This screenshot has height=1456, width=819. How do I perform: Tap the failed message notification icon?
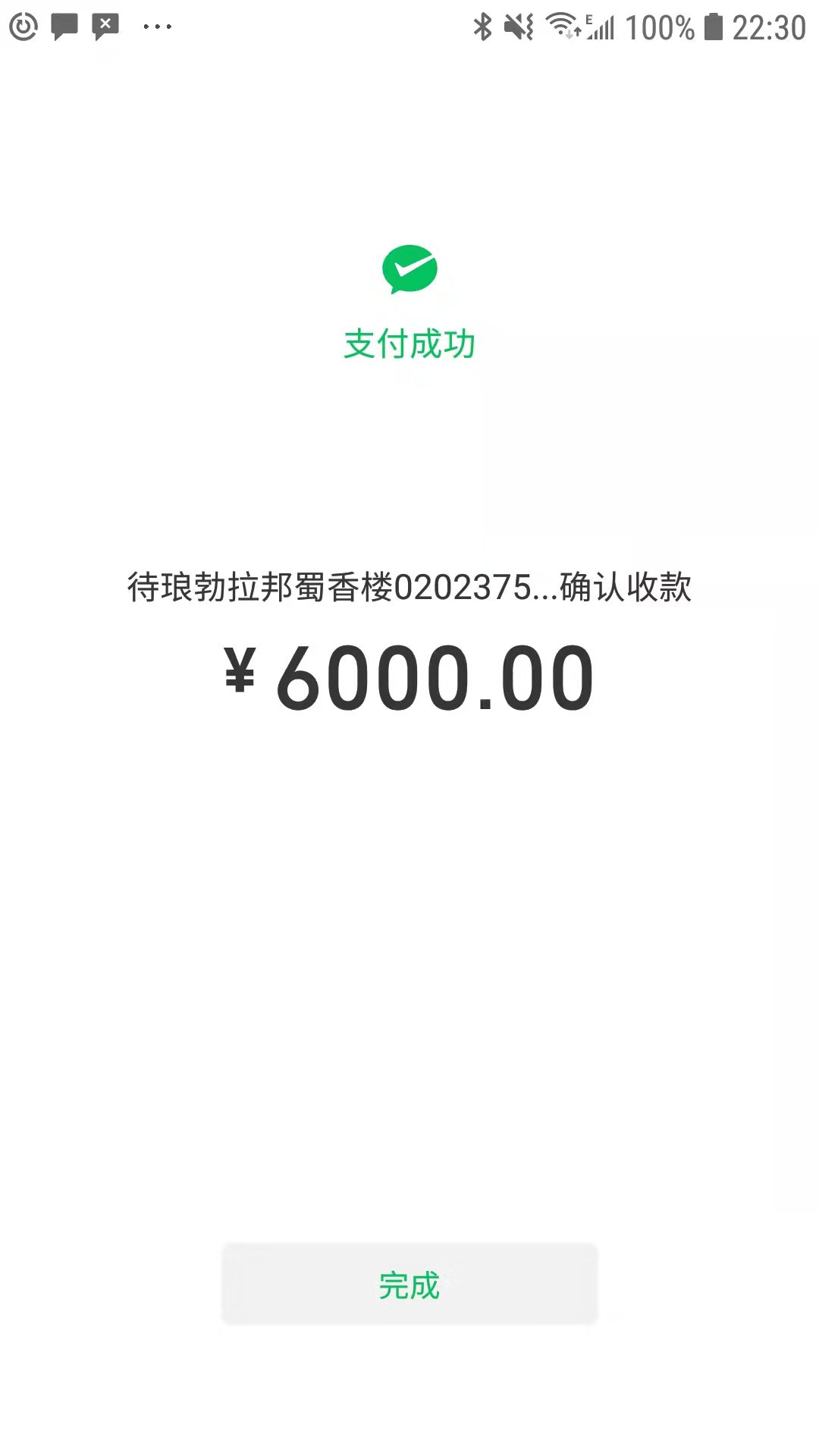pyautogui.click(x=104, y=26)
